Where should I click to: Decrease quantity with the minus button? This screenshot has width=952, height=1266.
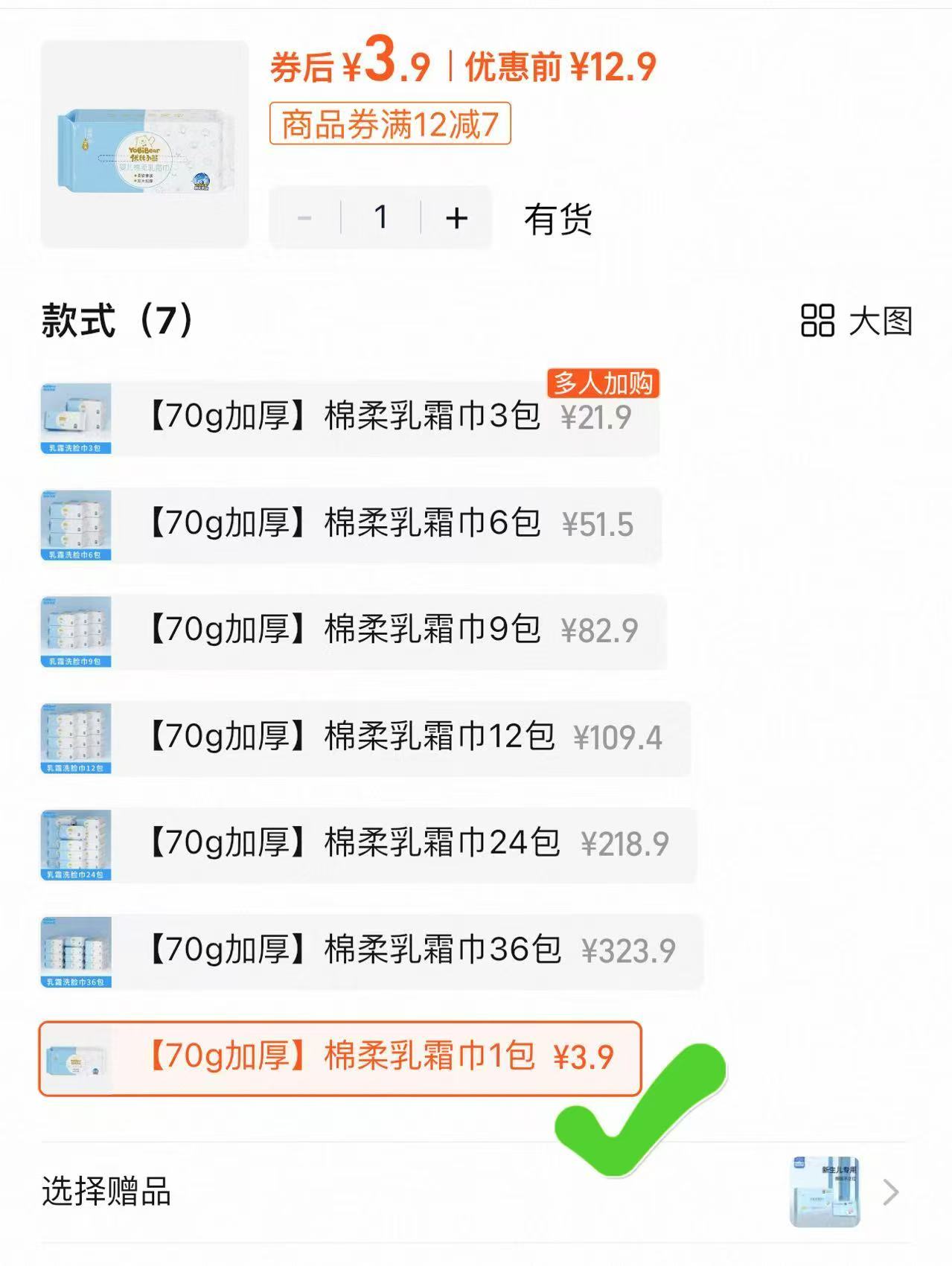pos(304,218)
